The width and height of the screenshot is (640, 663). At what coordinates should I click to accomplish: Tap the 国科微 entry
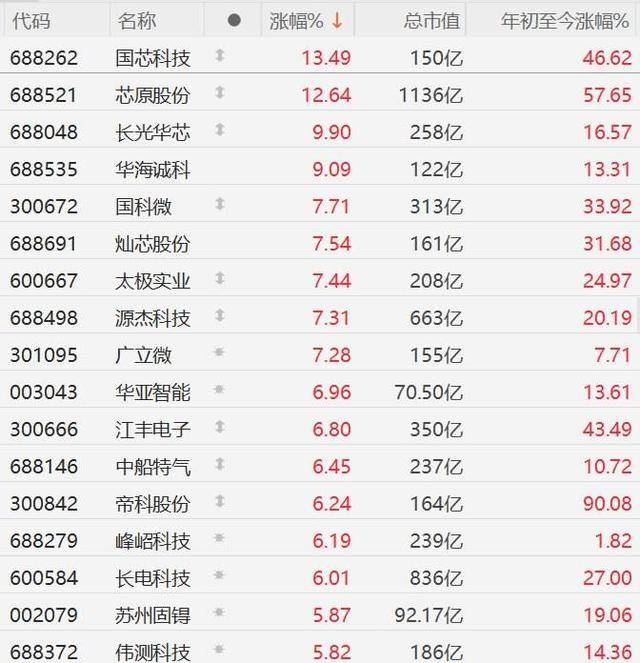[144, 207]
